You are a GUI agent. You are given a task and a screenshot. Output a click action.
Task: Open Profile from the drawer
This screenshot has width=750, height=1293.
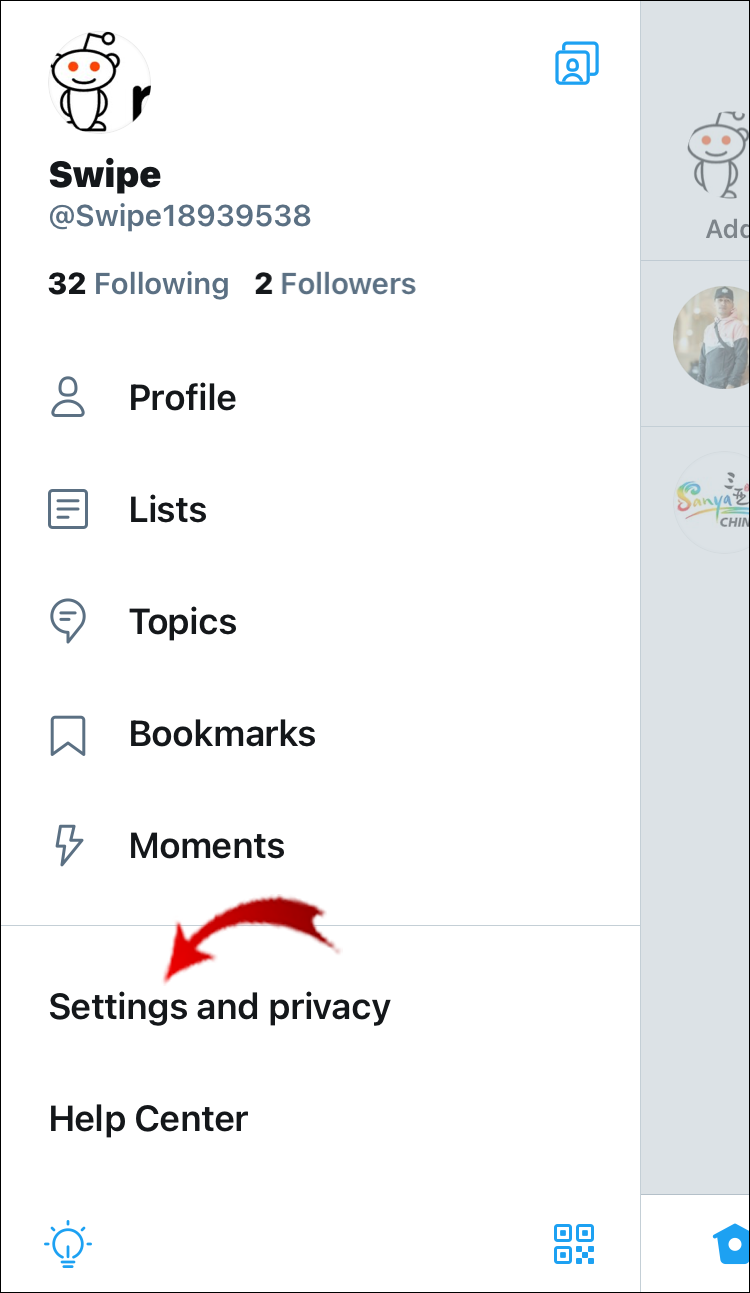(182, 398)
